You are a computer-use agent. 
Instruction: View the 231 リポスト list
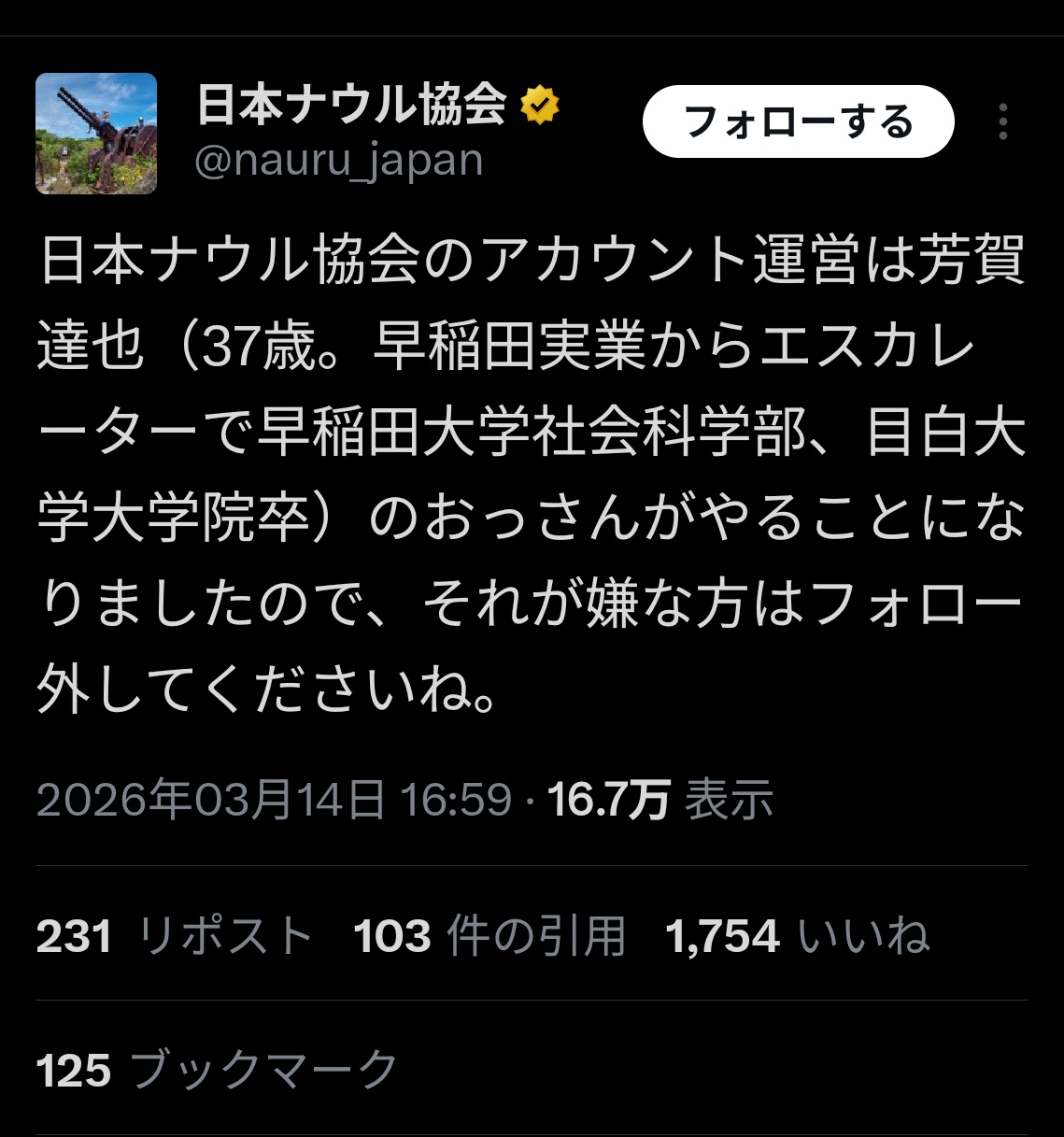click(174, 935)
